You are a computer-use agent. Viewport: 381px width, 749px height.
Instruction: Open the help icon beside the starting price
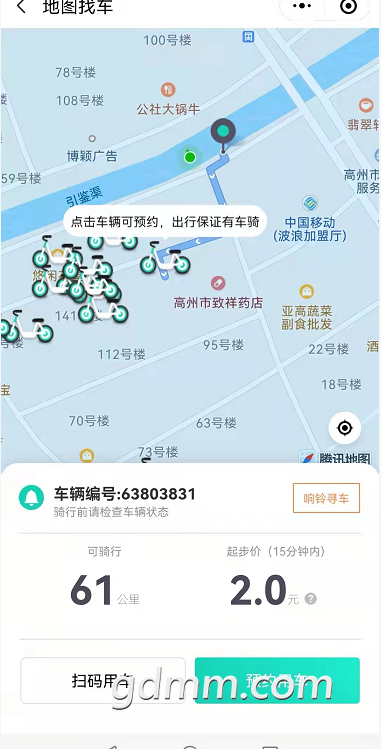tap(310, 599)
